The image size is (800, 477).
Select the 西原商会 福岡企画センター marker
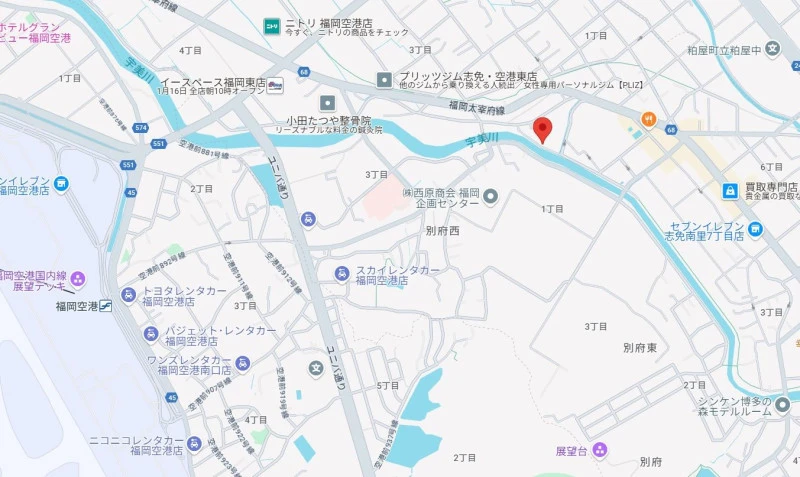491,197
